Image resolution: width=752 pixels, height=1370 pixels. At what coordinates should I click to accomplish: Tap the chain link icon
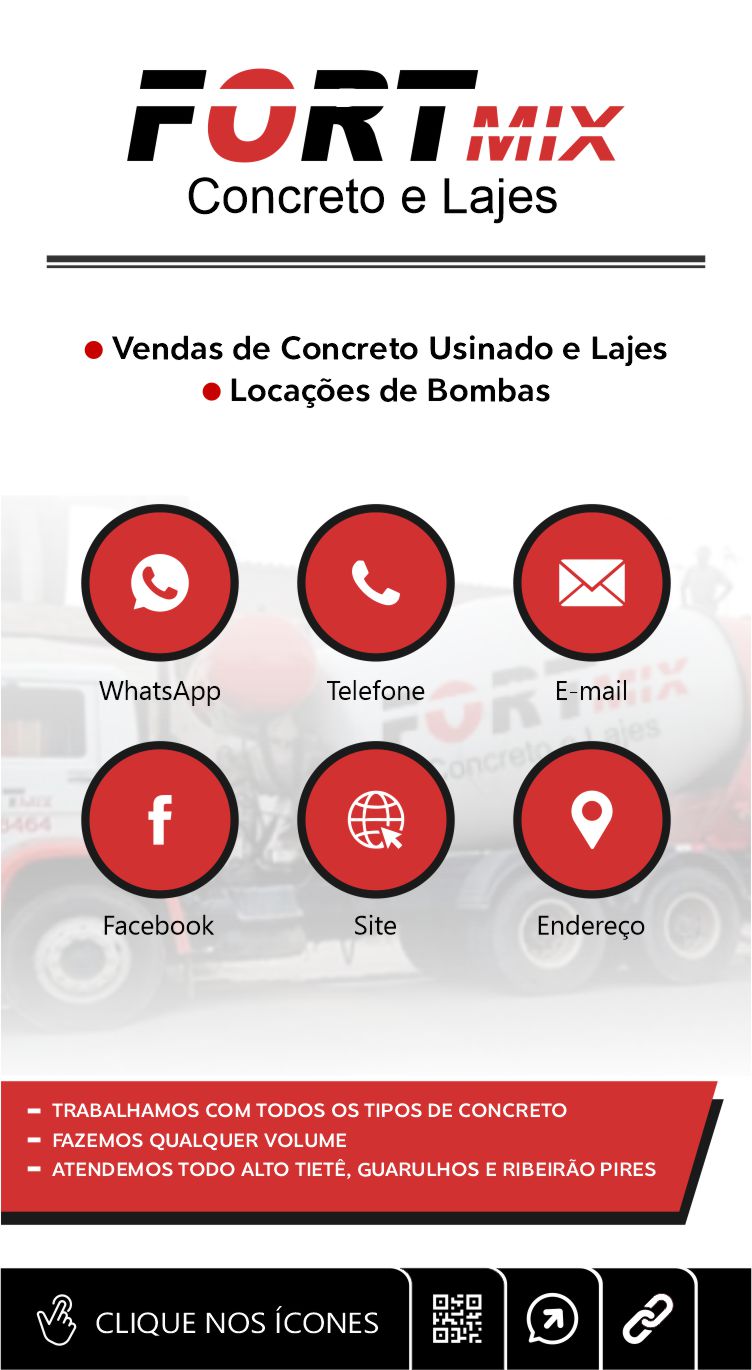(x=647, y=1320)
